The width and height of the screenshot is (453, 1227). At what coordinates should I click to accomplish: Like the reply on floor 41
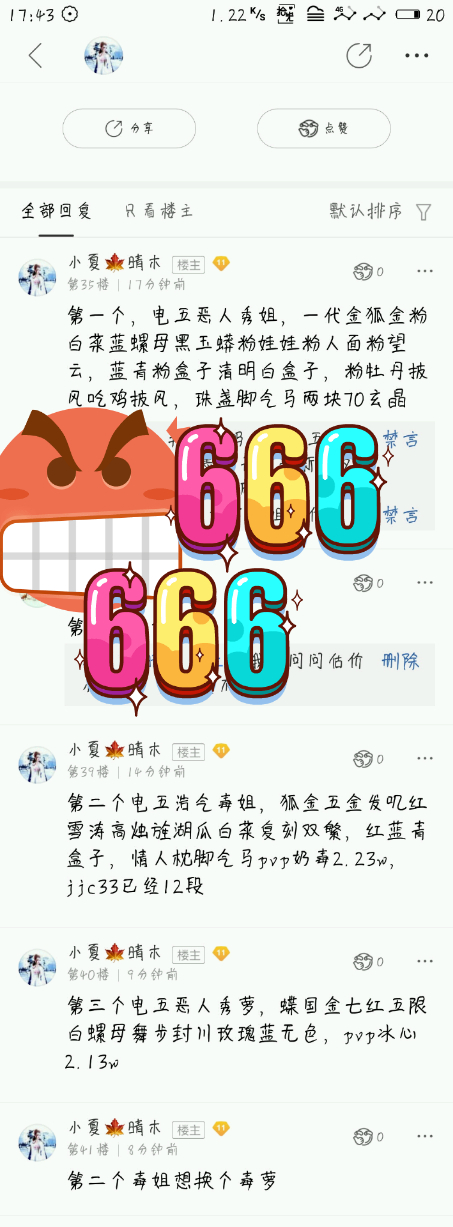[368, 1137]
